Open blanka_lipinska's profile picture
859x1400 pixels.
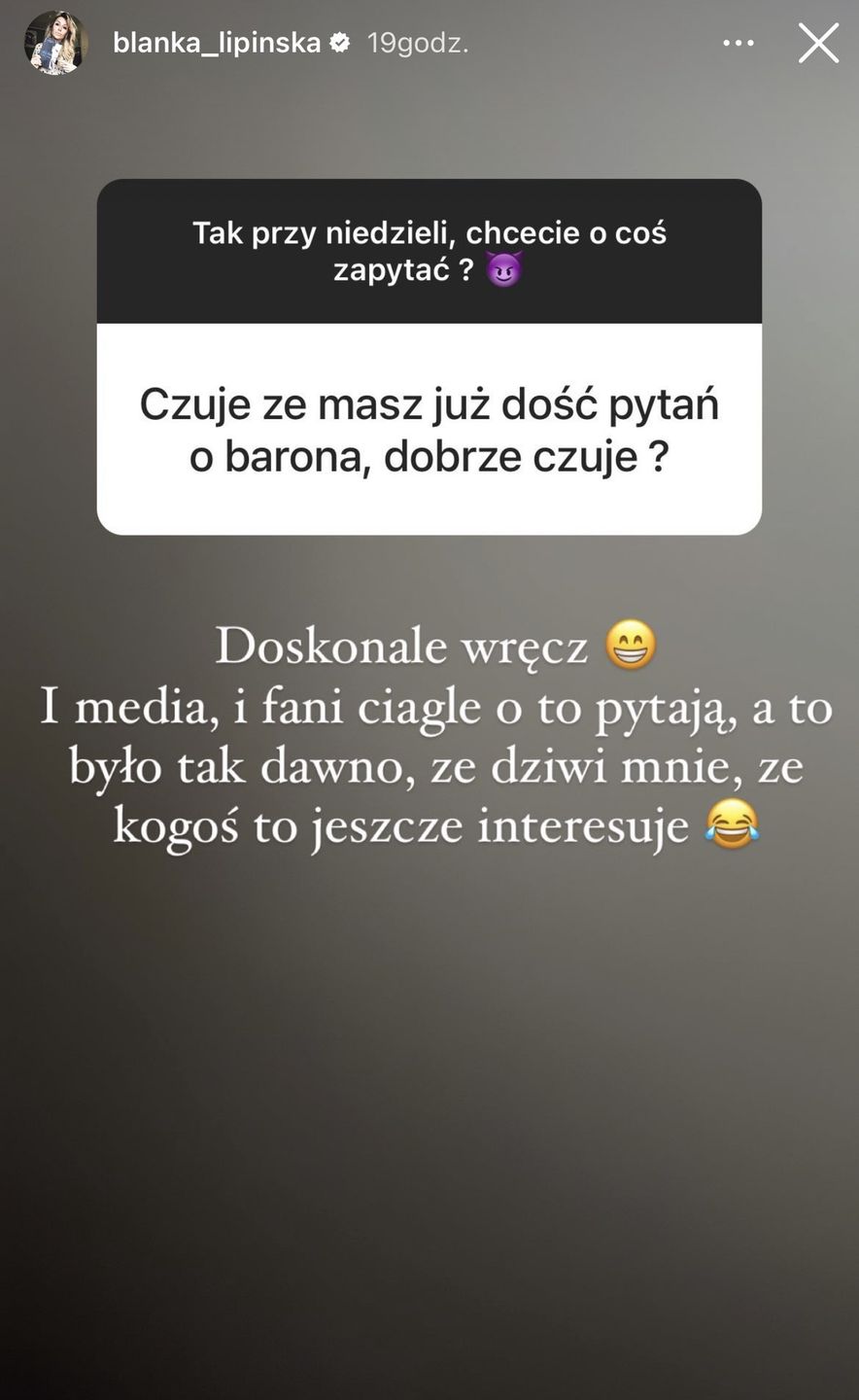pos(56,44)
